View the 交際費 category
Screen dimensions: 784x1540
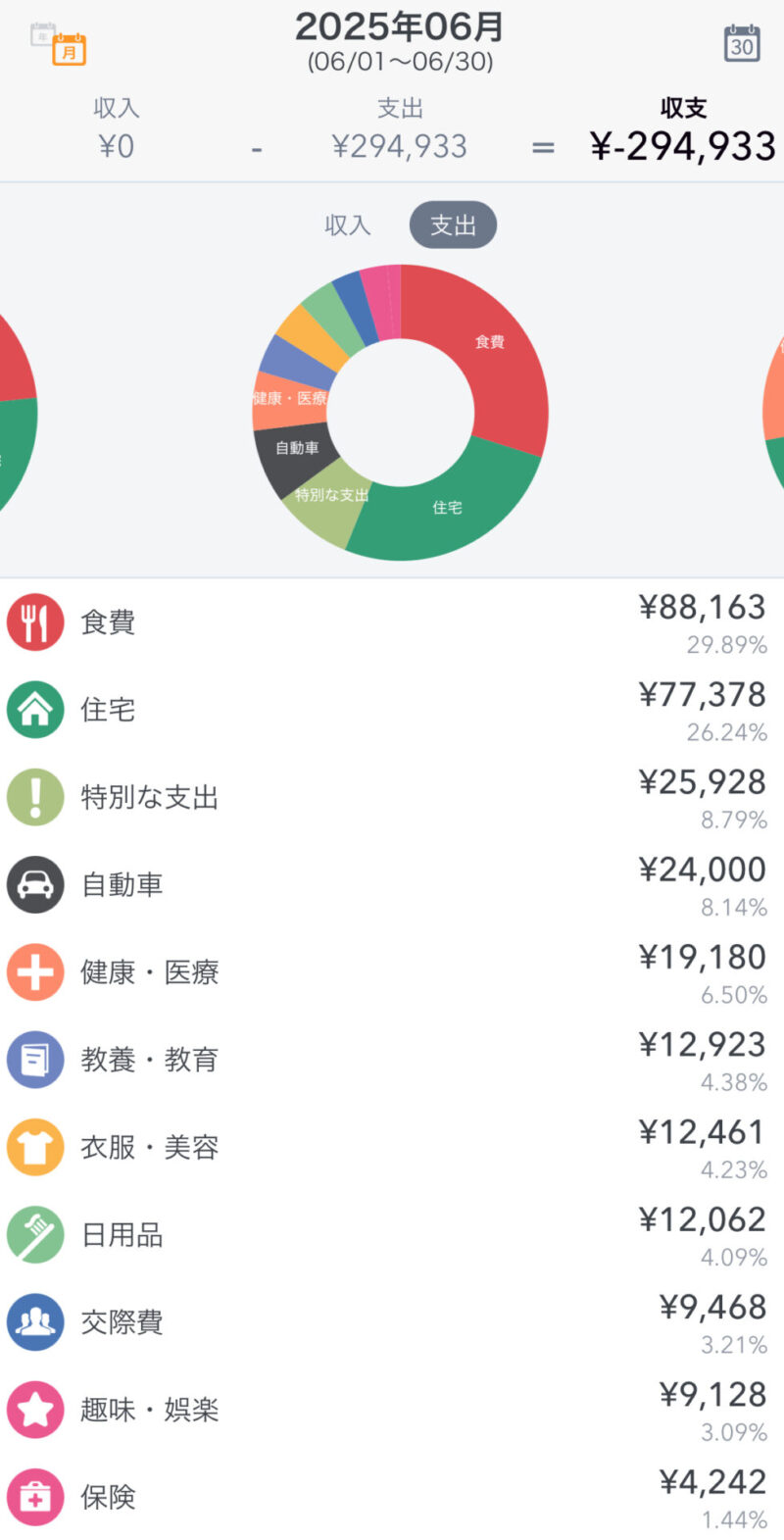pyautogui.click(x=392, y=1322)
